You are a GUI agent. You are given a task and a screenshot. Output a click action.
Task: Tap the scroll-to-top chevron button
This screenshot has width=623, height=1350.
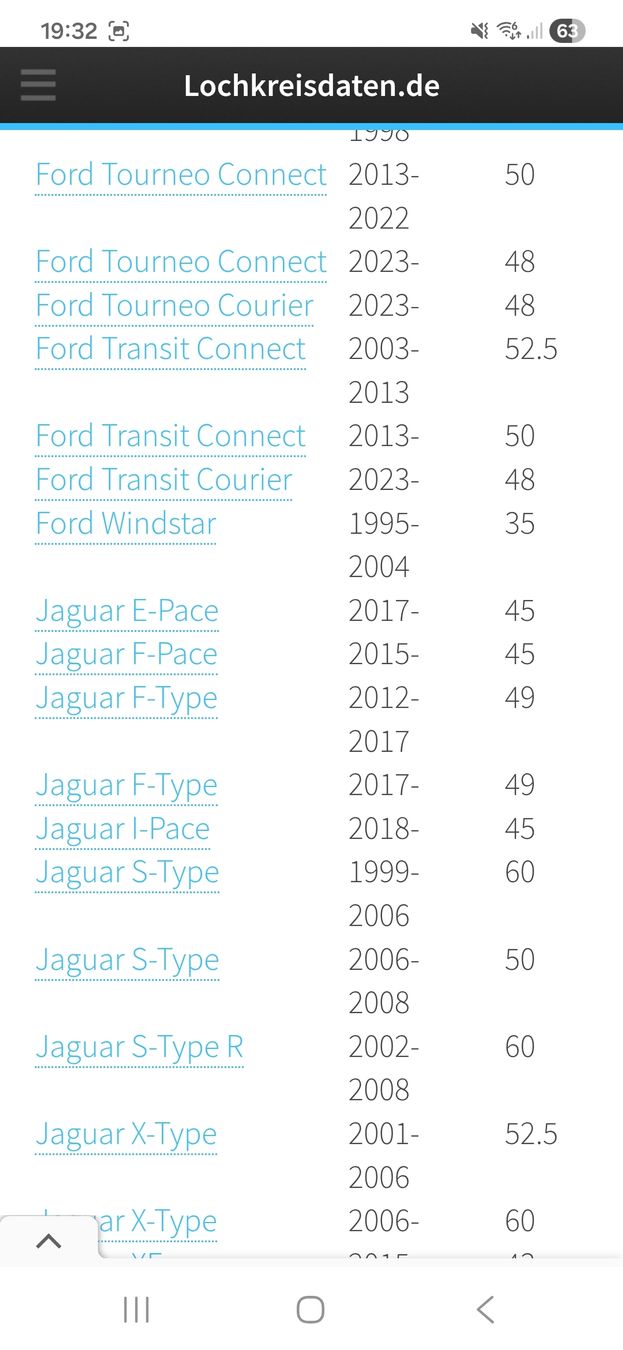pyautogui.click(x=48, y=1242)
